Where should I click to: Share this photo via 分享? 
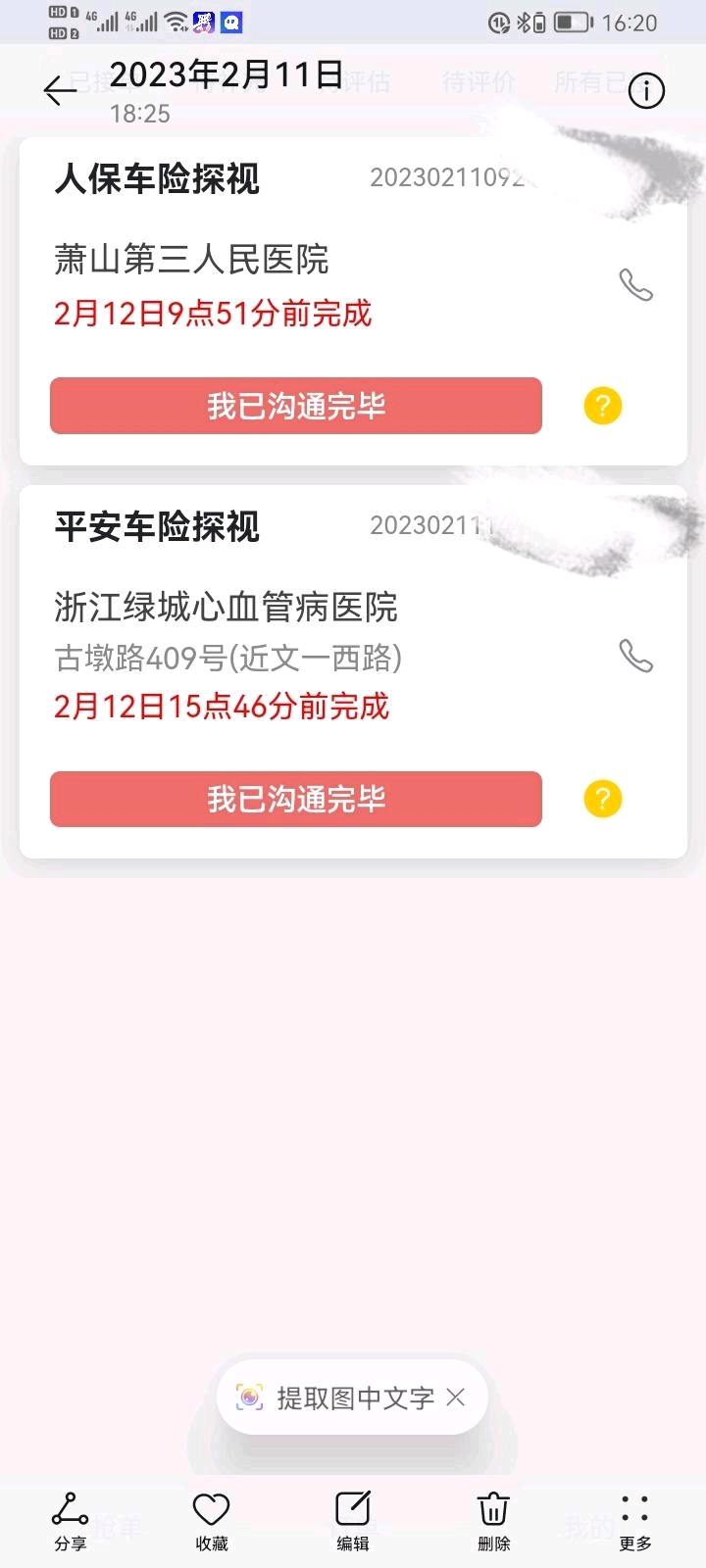point(70,1520)
